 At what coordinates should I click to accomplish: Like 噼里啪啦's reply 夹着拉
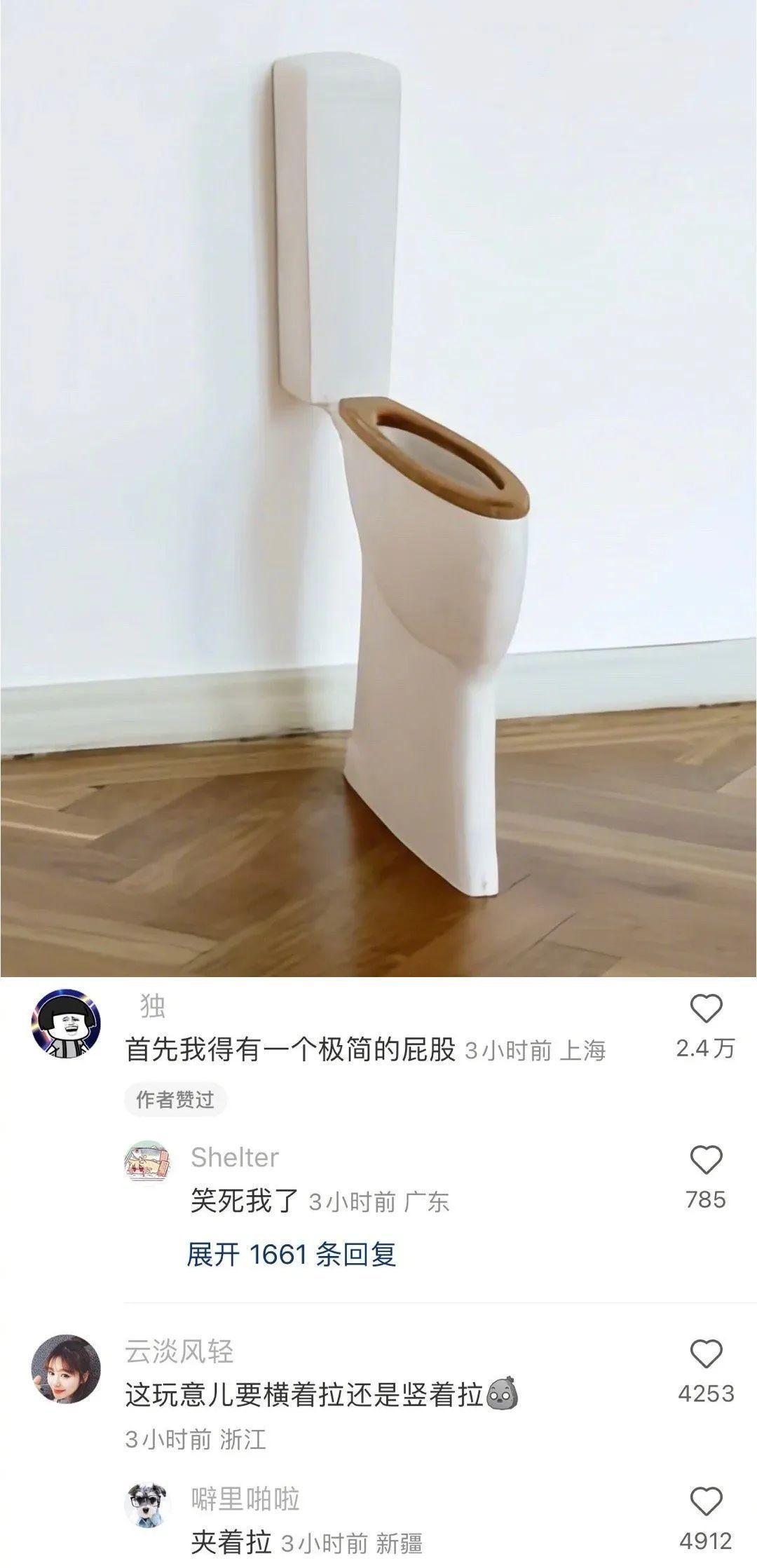(706, 1501)
